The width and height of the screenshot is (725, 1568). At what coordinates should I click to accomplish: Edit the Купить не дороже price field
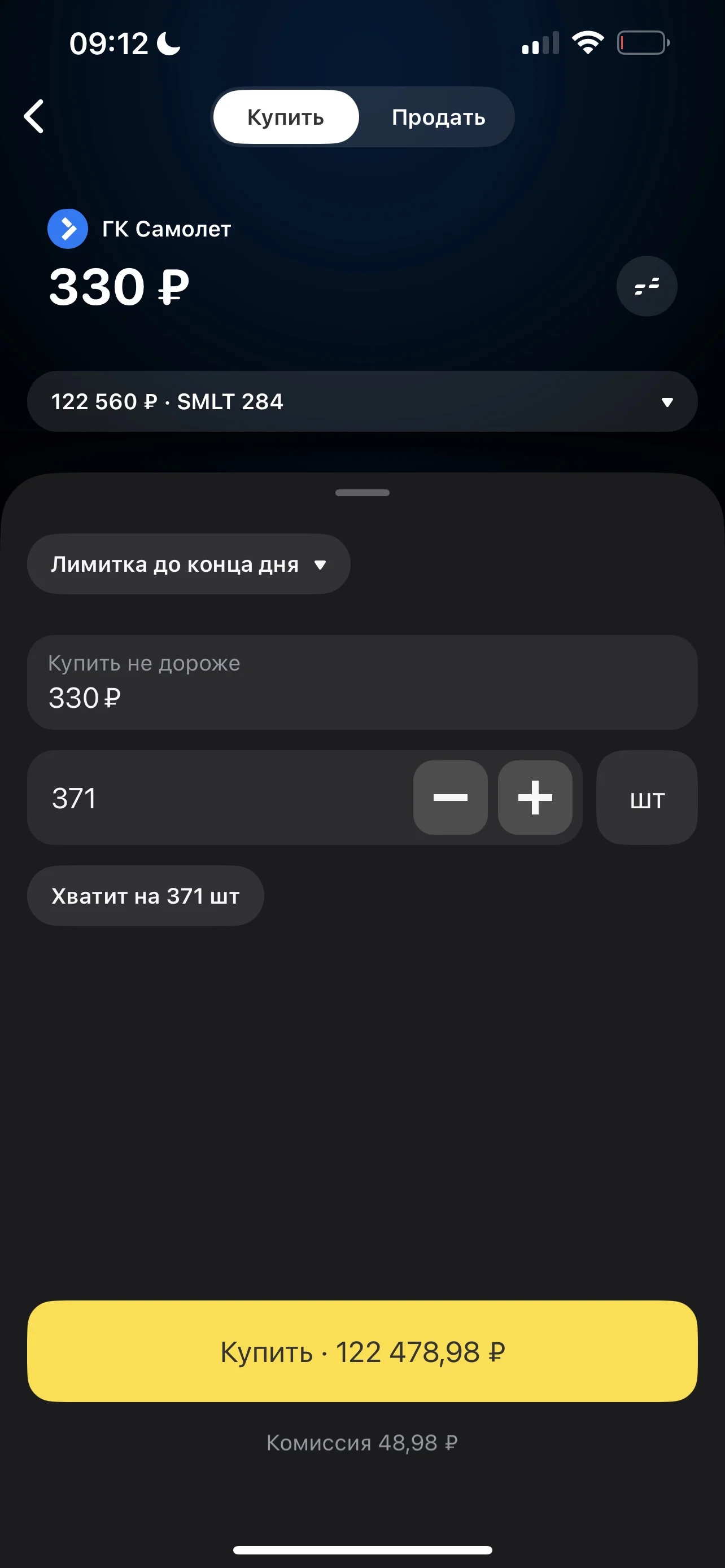click(x=362, y=682)
